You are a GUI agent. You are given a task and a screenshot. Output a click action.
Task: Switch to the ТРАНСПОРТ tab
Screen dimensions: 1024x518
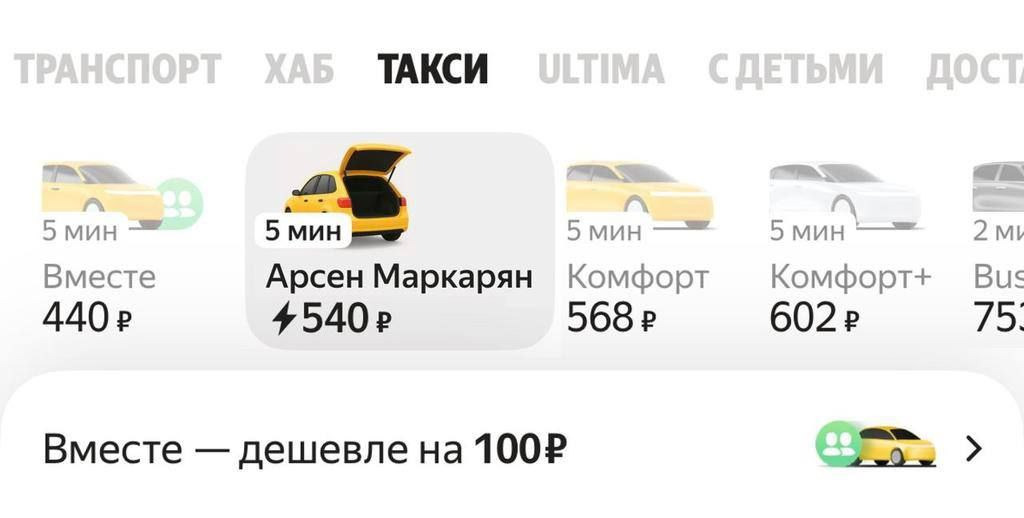tap(118, 70)
